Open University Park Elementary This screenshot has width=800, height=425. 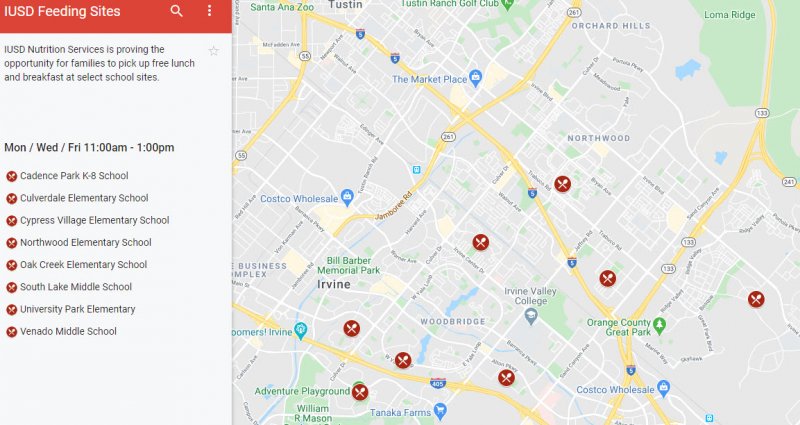click(x=77, y=309)
